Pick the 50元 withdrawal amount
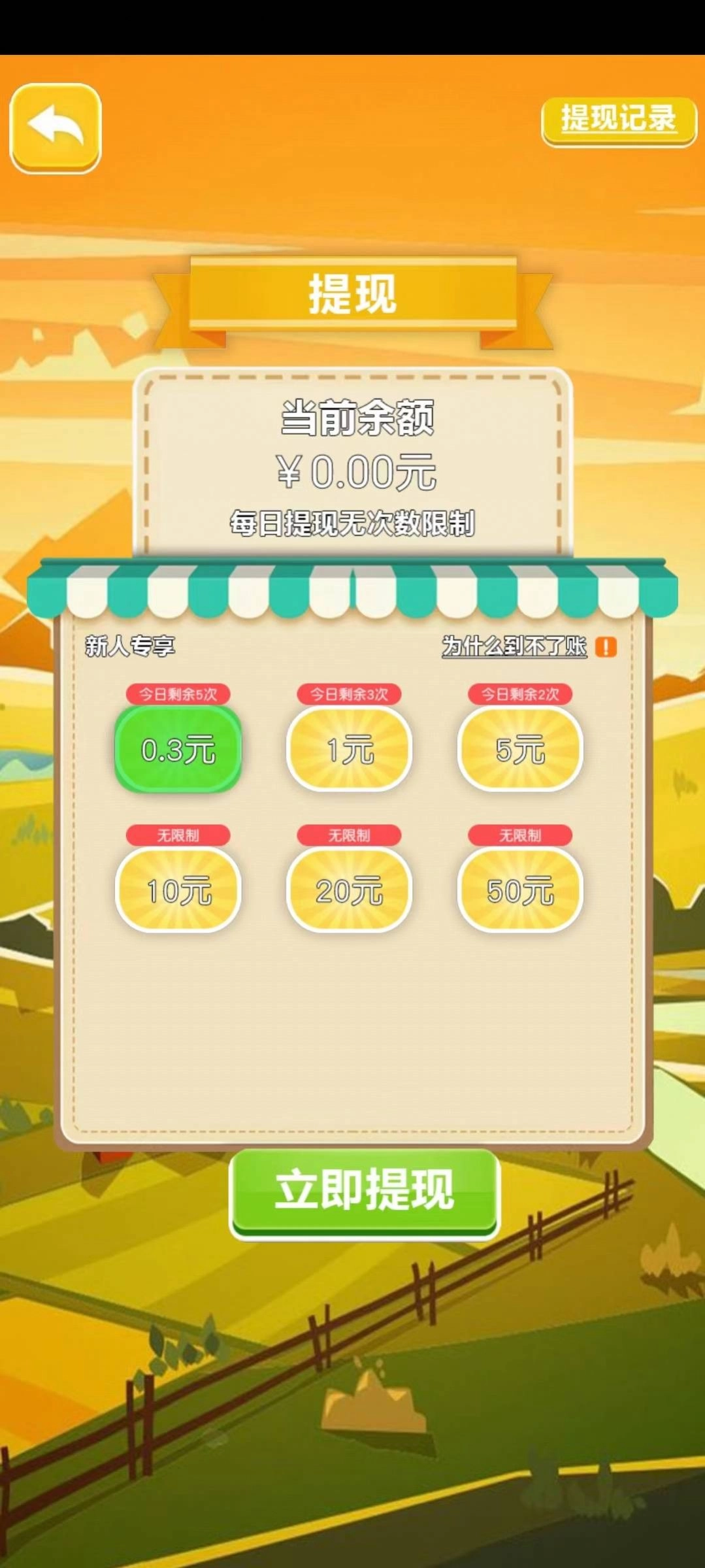705x1568 pixels. [x=520, y=890]
